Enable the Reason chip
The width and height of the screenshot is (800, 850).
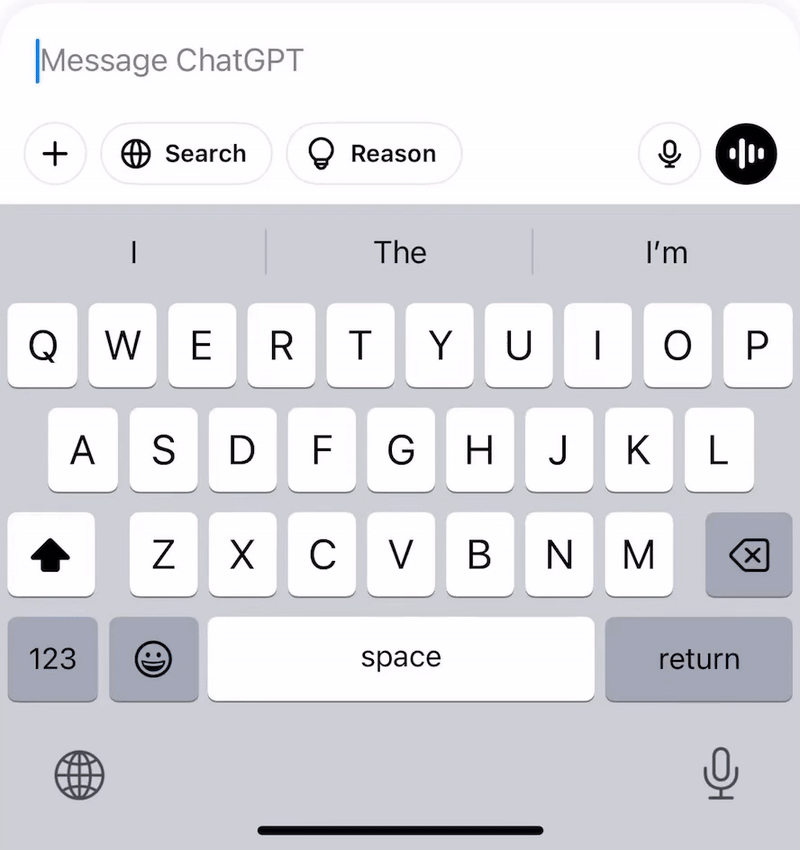click(374, 154)
